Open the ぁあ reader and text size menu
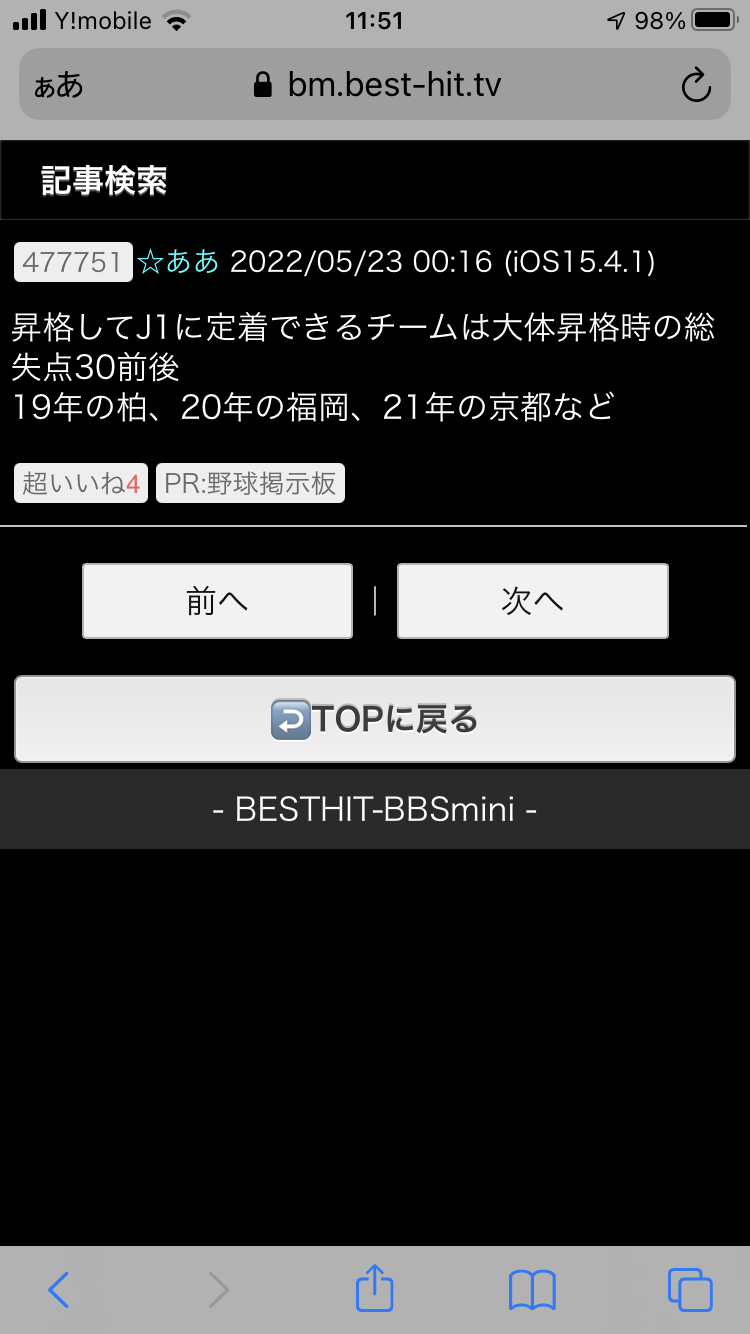This screenshot has width=750, height=1334. (x=59, y=86)
